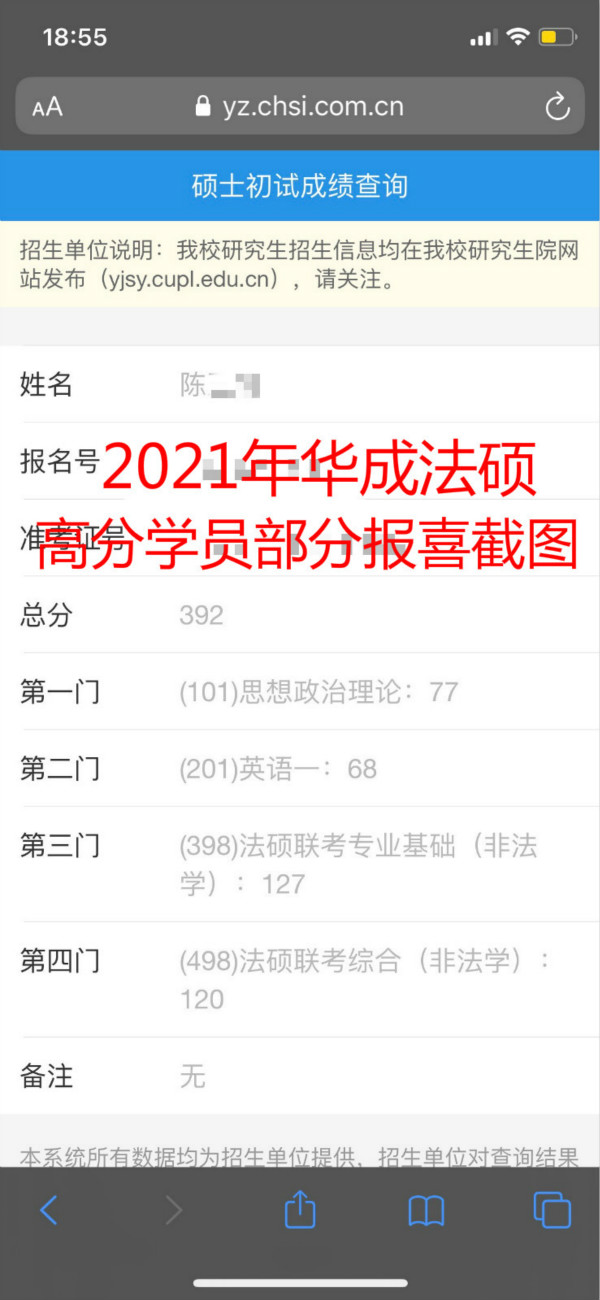Open the AA page format menu
The height and width of the screenshot is (1300, 600).
coord(47,107)
